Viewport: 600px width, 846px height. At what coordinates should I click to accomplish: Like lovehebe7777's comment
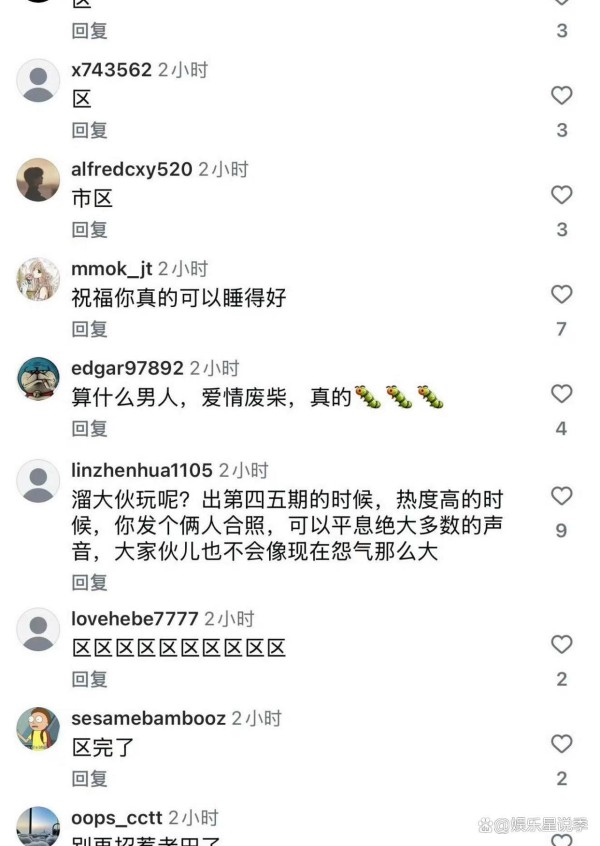(562, 644)
